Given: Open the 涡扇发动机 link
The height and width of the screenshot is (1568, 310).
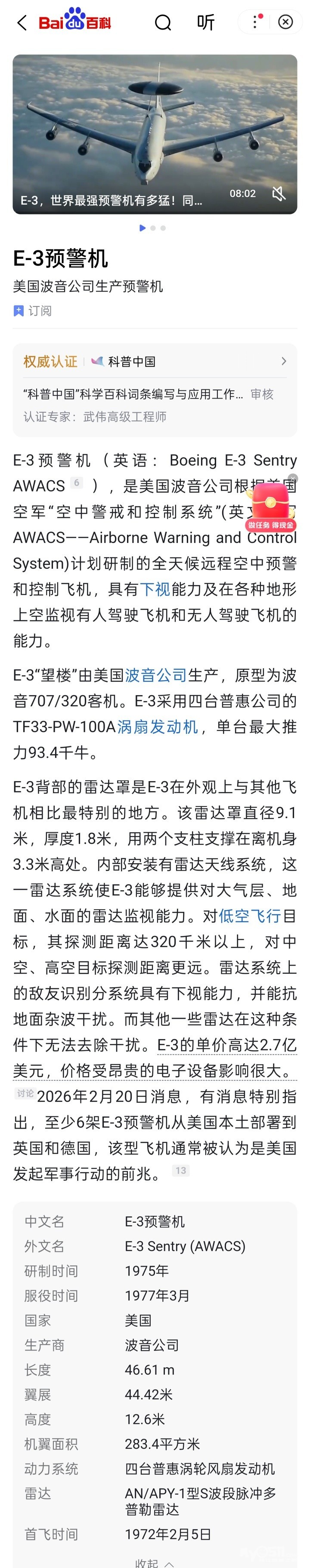Looking at the screenshot, I should pyautogui.click(x=158, y=727).
